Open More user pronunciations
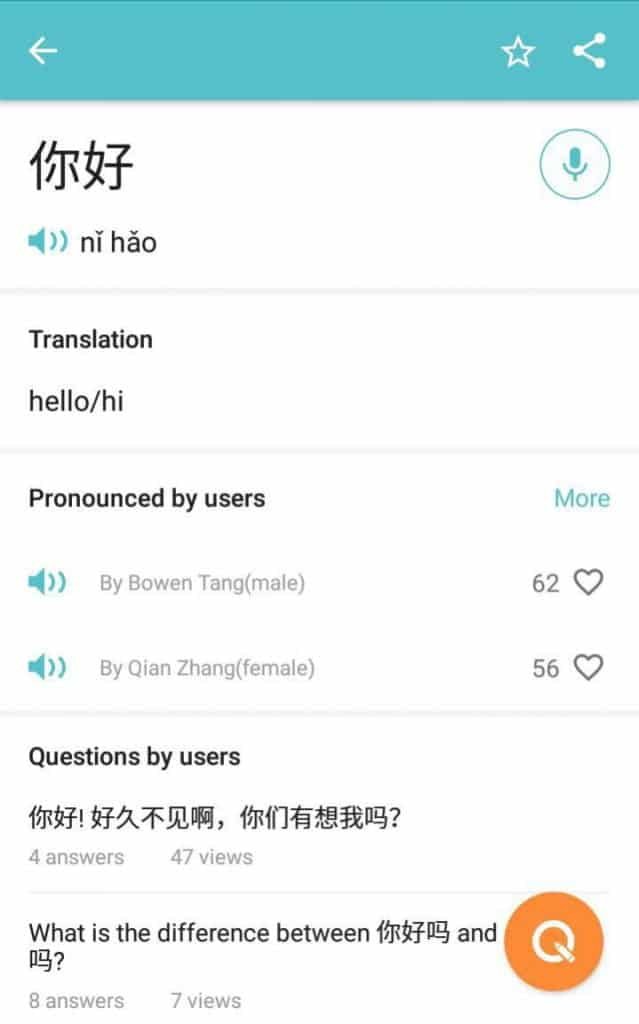 click(582, 498)
